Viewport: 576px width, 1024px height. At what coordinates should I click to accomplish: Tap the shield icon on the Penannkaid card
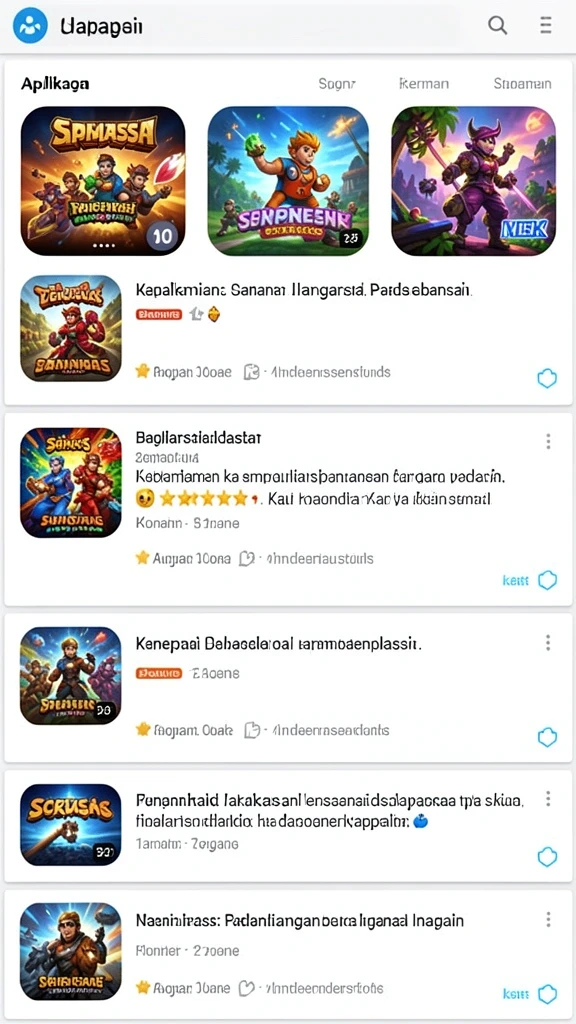coord(547,857)
